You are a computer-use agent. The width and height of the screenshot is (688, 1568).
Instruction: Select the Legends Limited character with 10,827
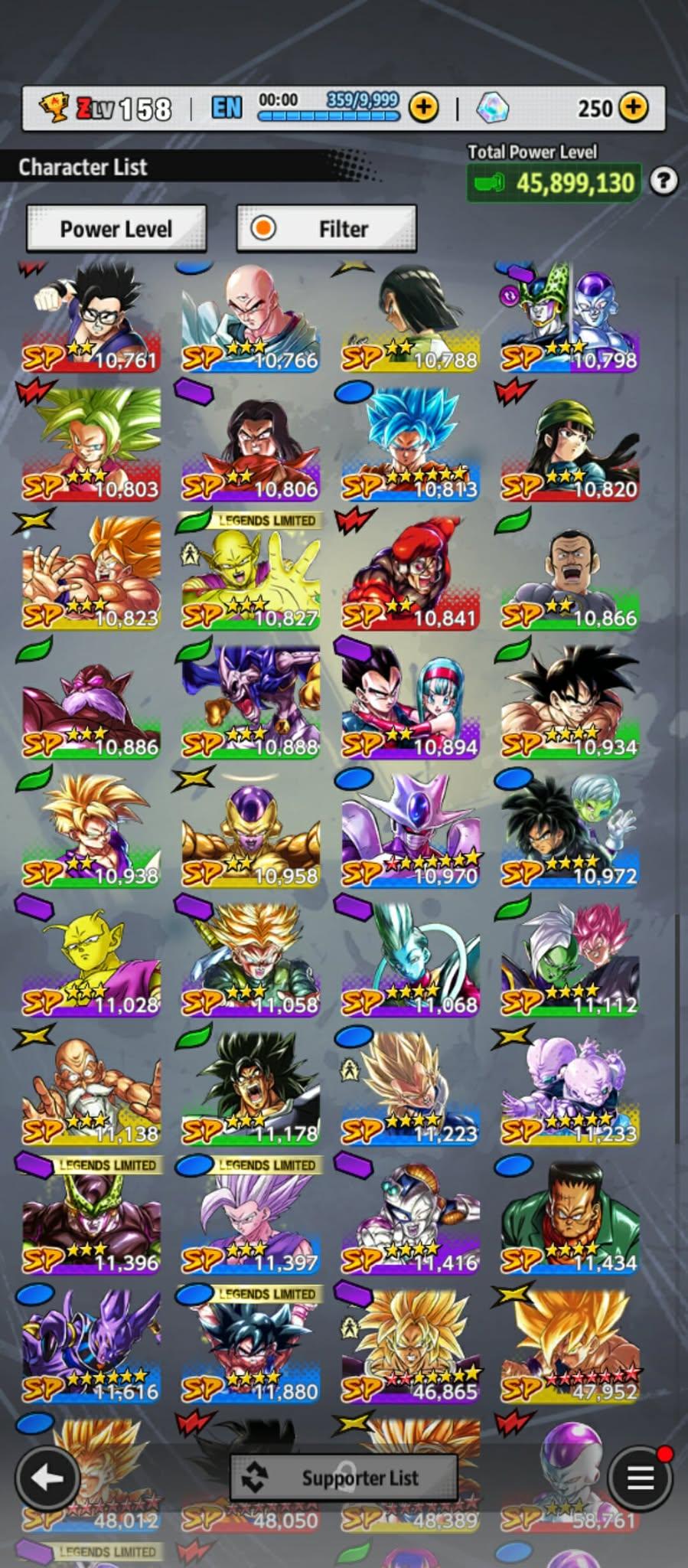pyautogui.click(x=250, y=574)
